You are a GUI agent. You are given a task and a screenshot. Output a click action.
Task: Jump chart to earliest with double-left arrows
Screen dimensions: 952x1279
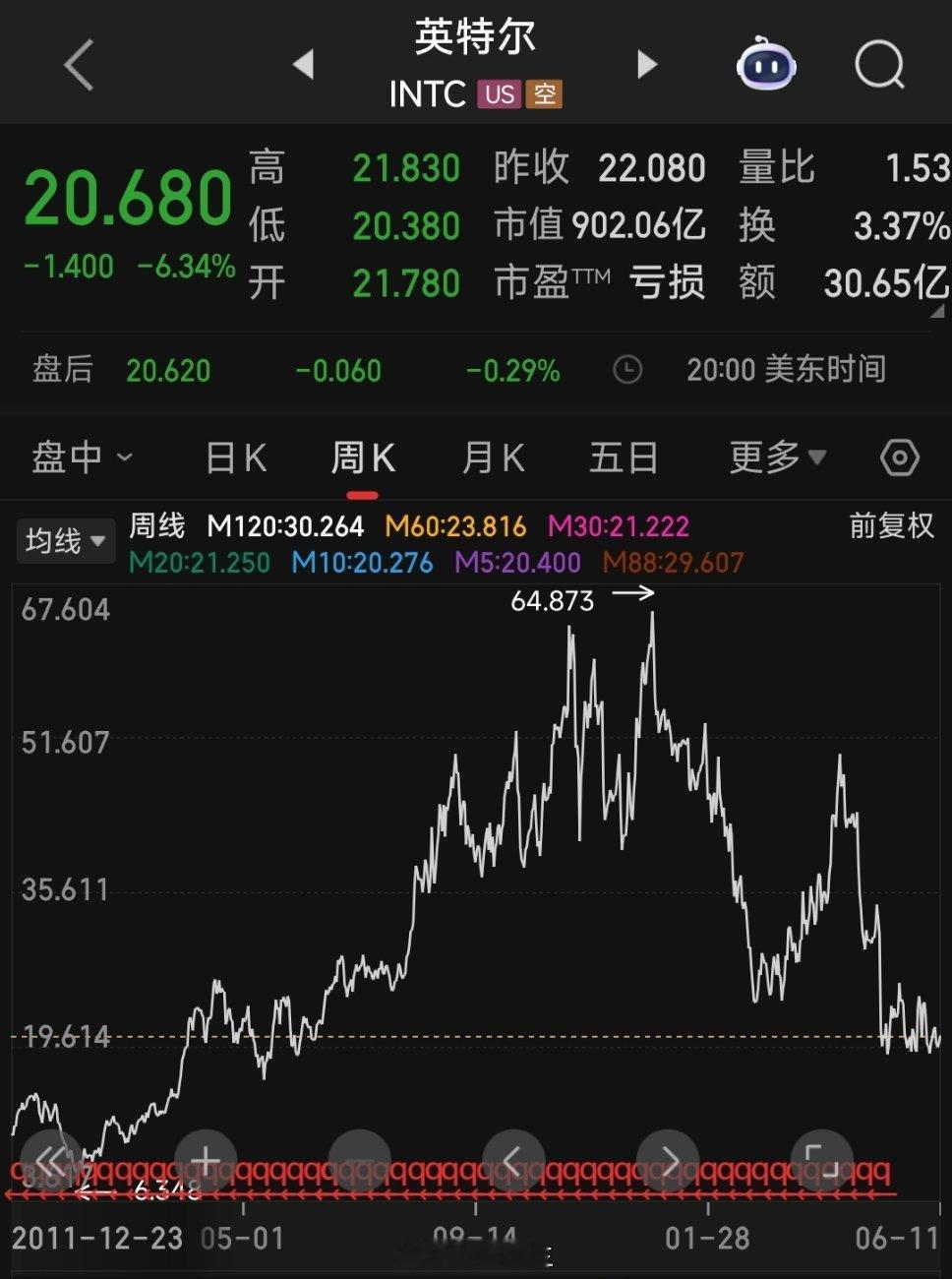(51, 1161)
